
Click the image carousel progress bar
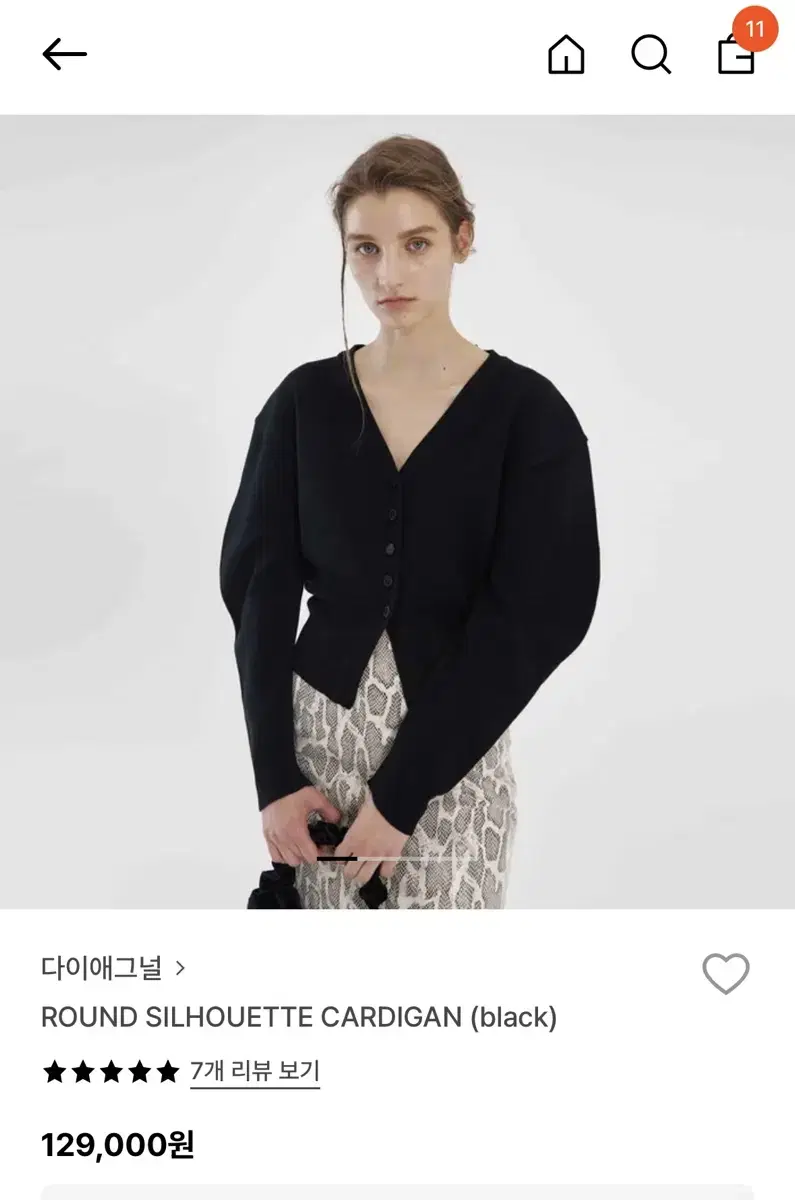click(x=397, y=855)
